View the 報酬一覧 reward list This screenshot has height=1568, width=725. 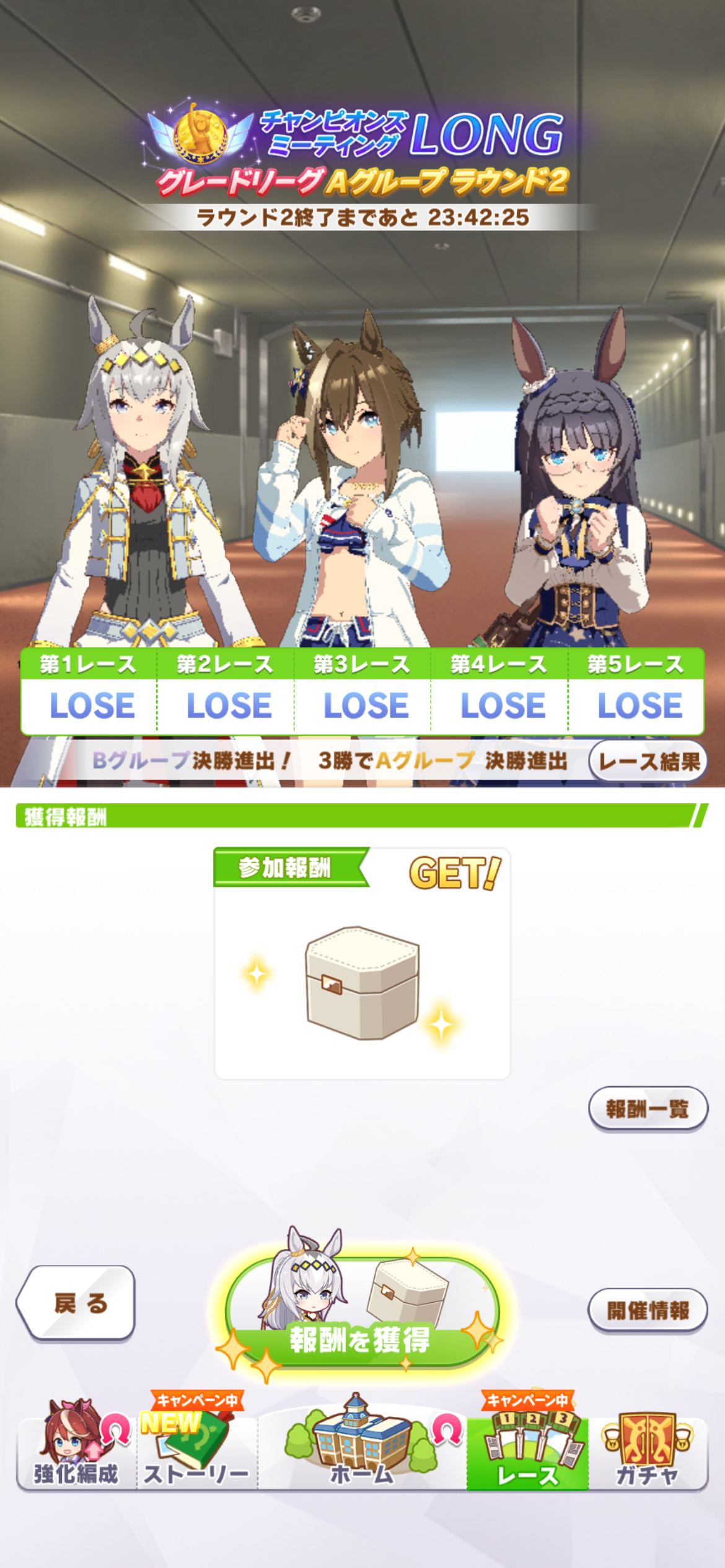647,1108
